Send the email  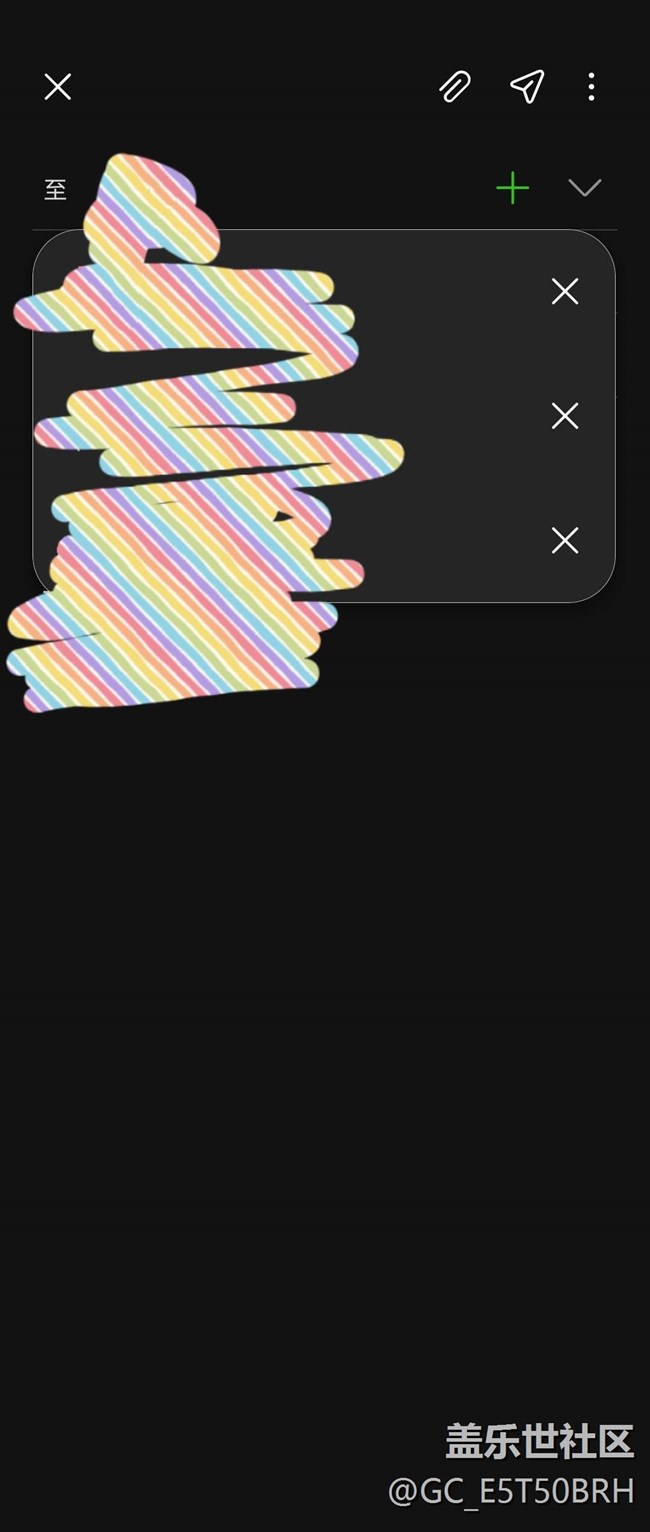(x=526, y=87)
